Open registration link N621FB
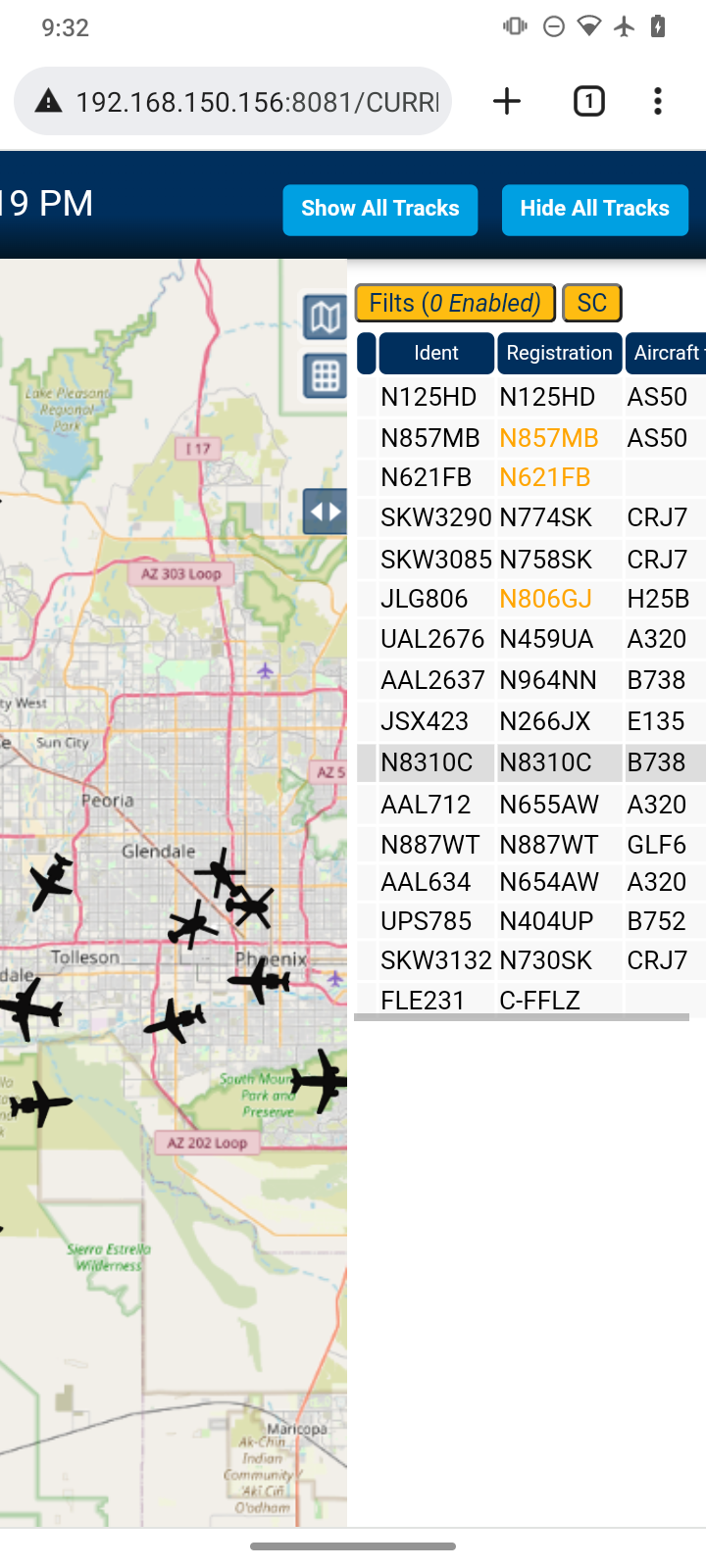The height and width of the screenshot is (1568, 706). coord(545,477)
